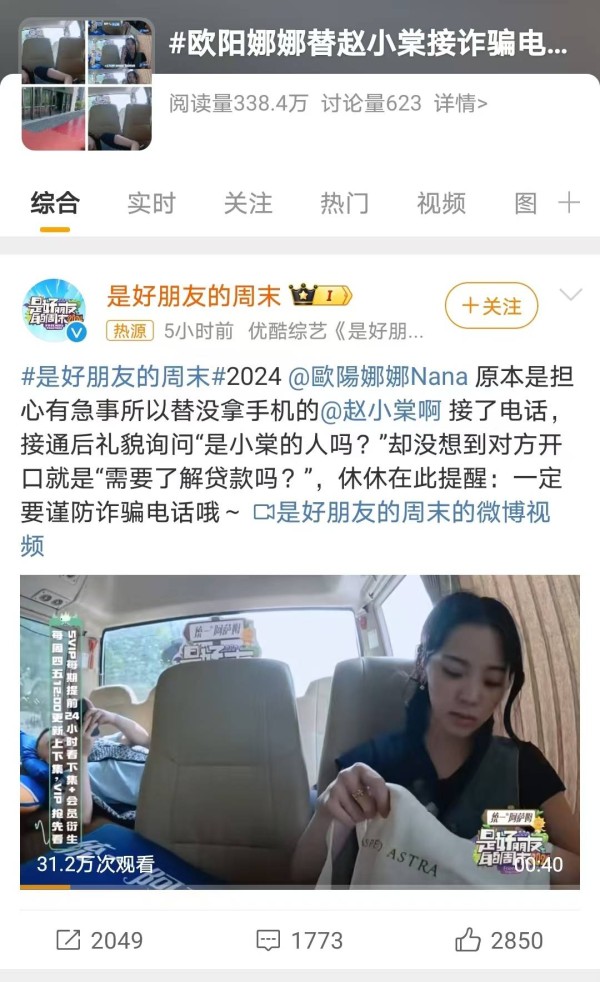This screenshot has width=600, height=982.
Task: Follow 是好朋友的周末 with the +关注 button
Action: 492,306
